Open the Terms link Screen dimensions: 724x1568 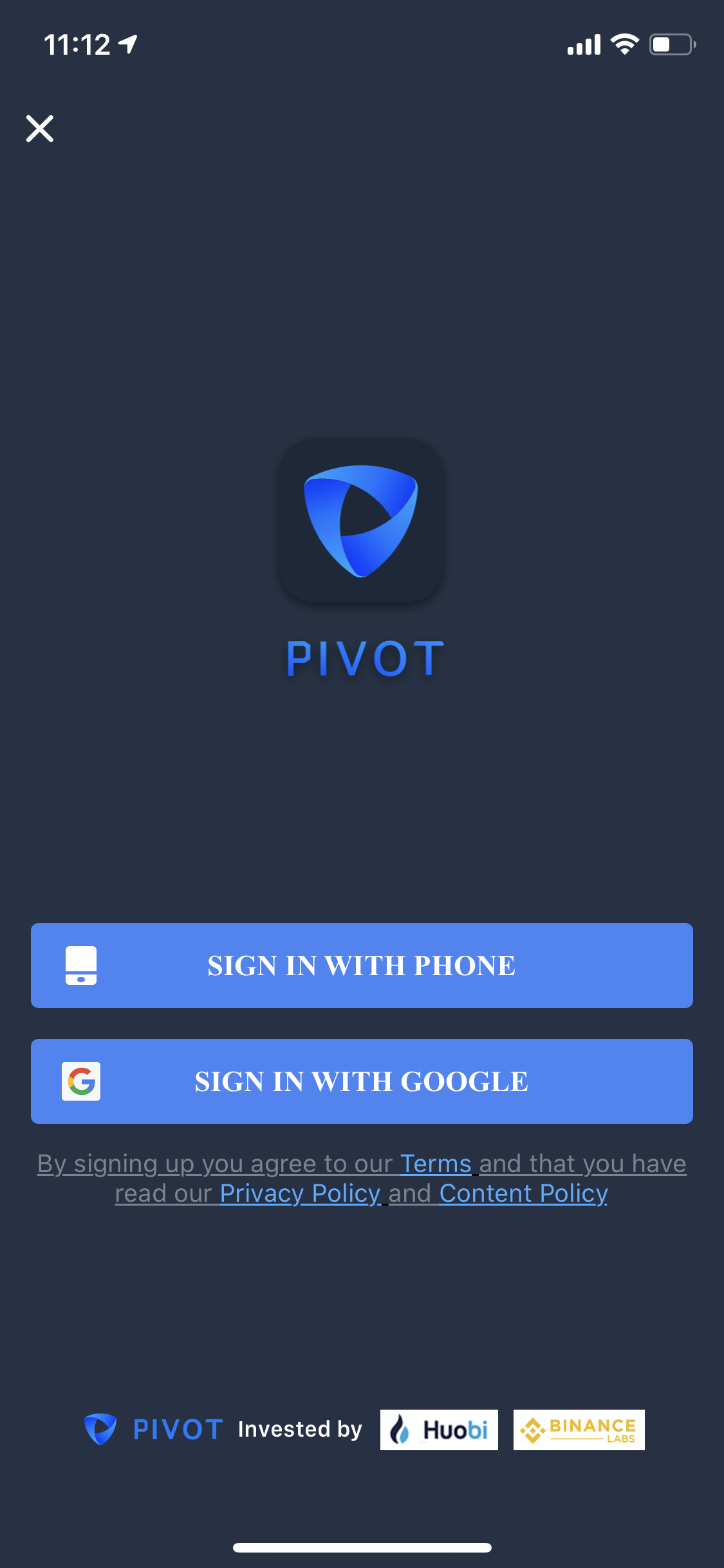tap(436, 1164)
